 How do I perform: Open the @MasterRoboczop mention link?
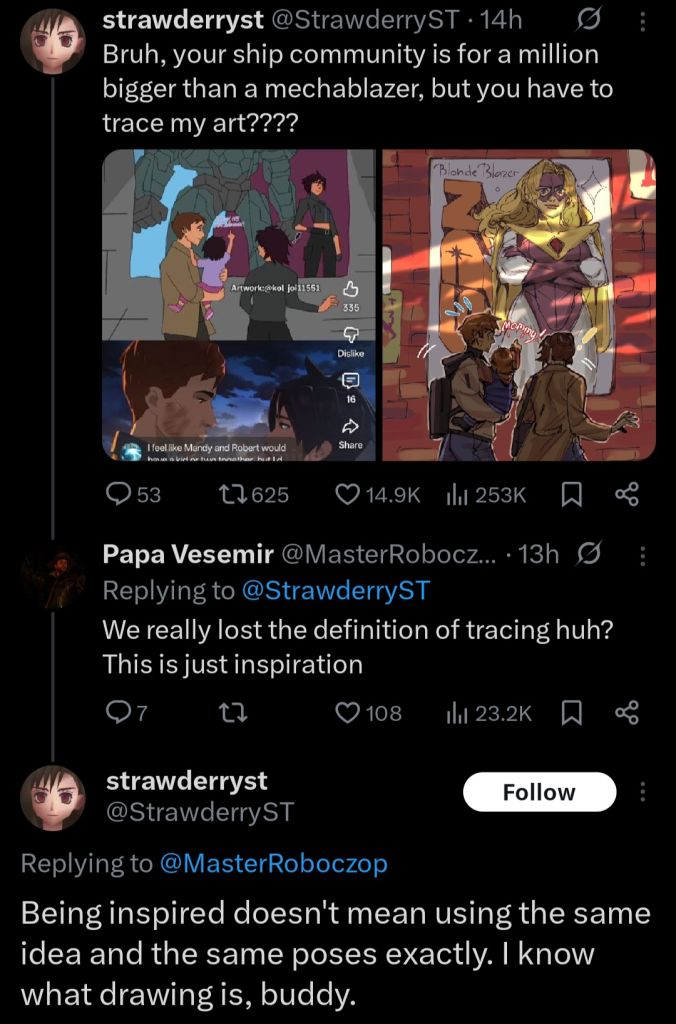[273, 863]
